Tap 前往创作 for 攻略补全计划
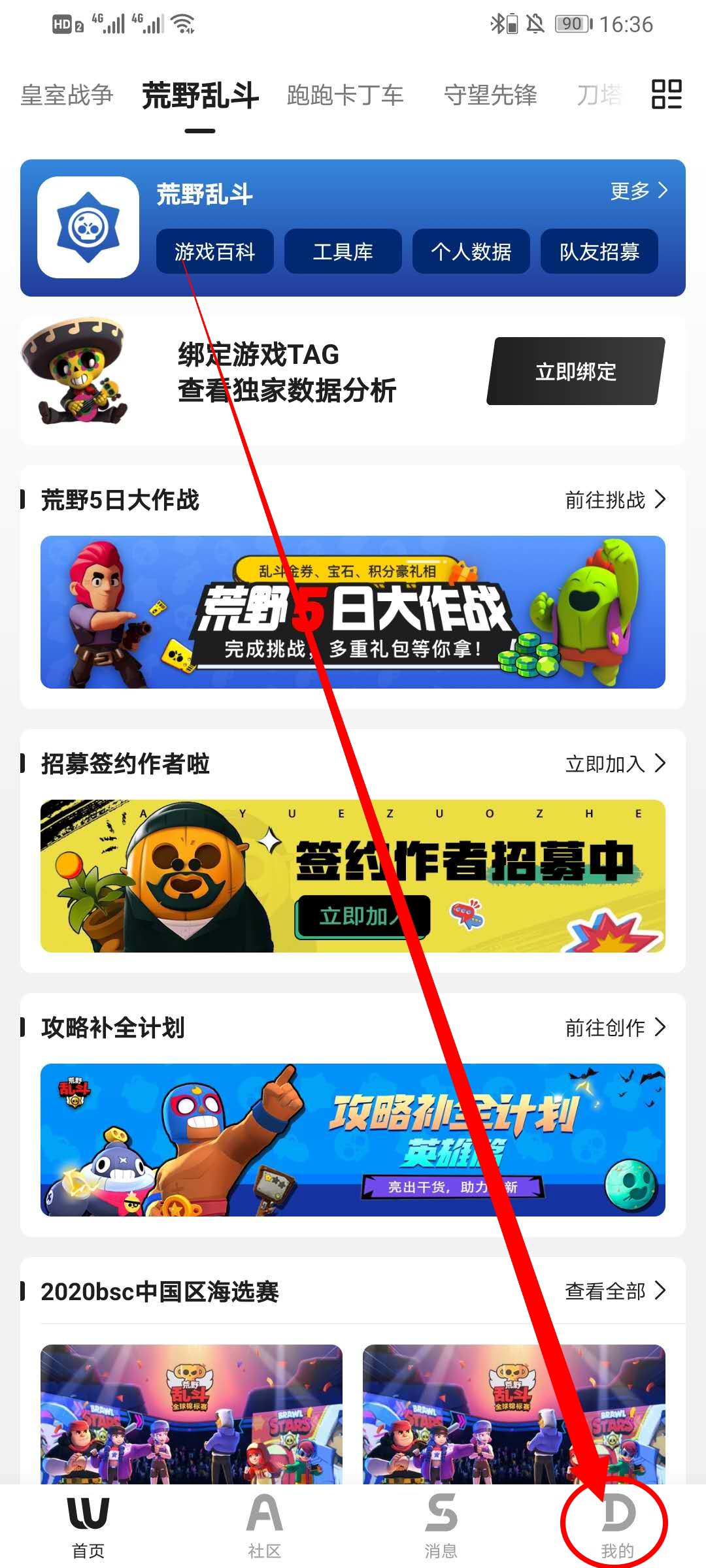 click(x=614, y=1028)
